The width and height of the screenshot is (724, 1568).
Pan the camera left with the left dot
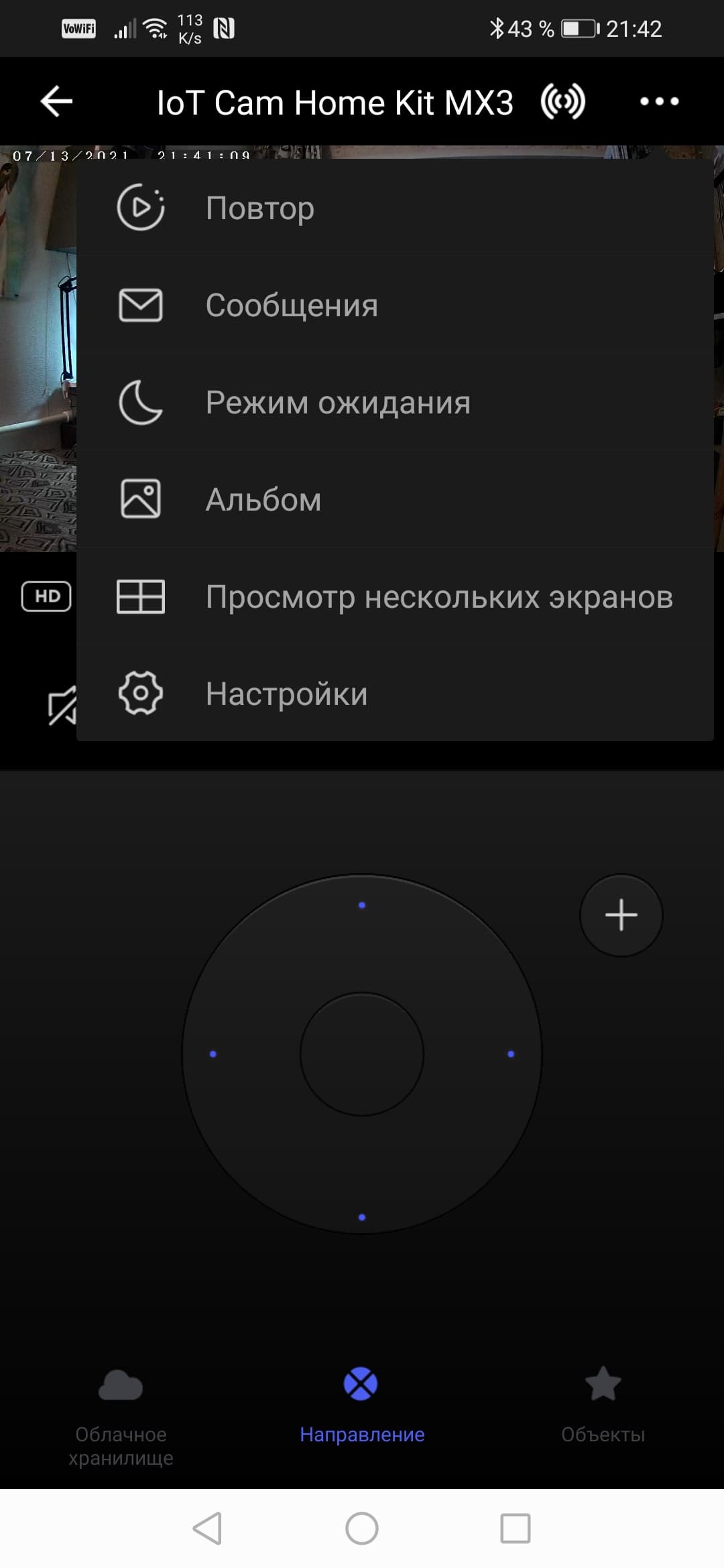coord(213,1054)
